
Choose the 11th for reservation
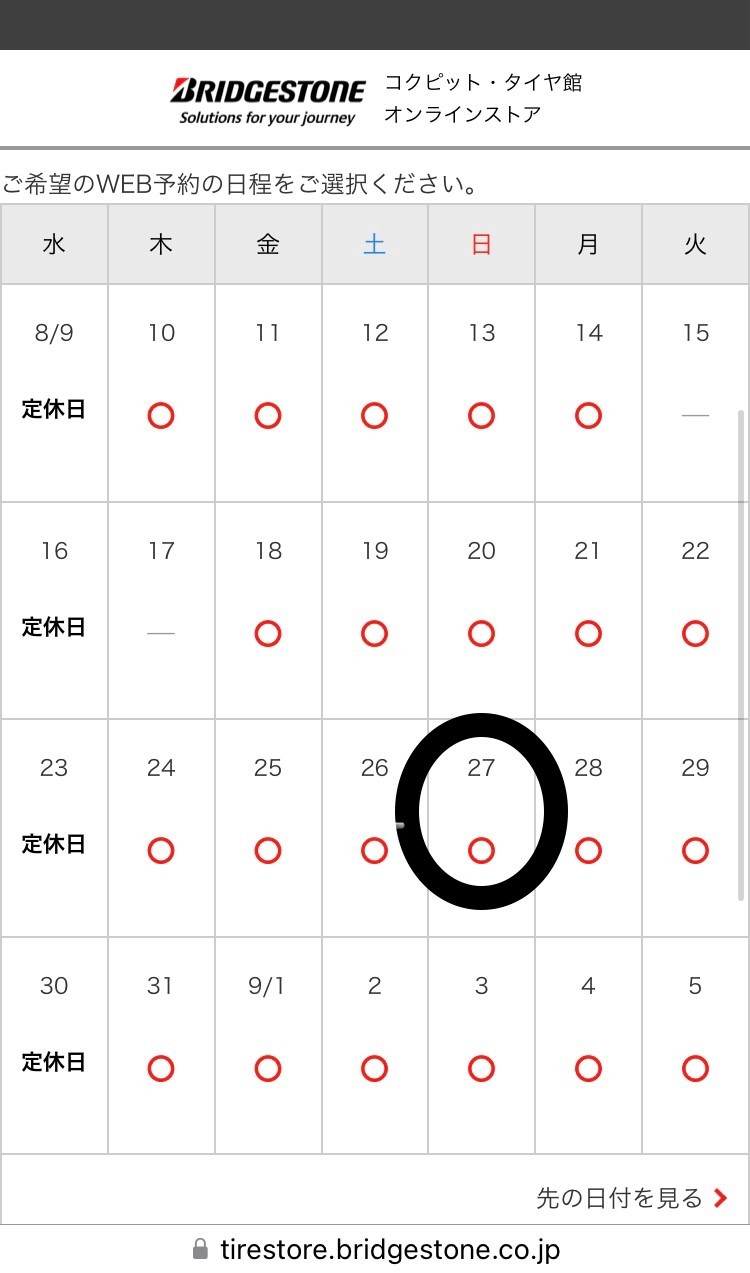pos(268,415)
